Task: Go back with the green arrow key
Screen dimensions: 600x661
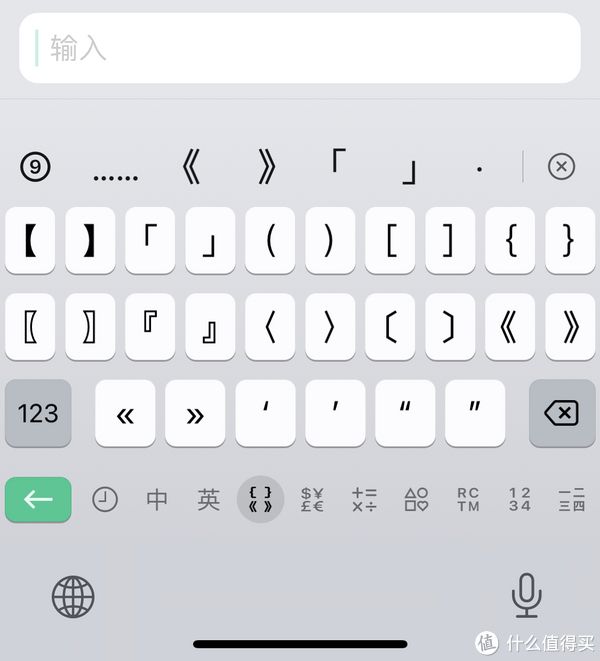Action: tap(38, 499)
